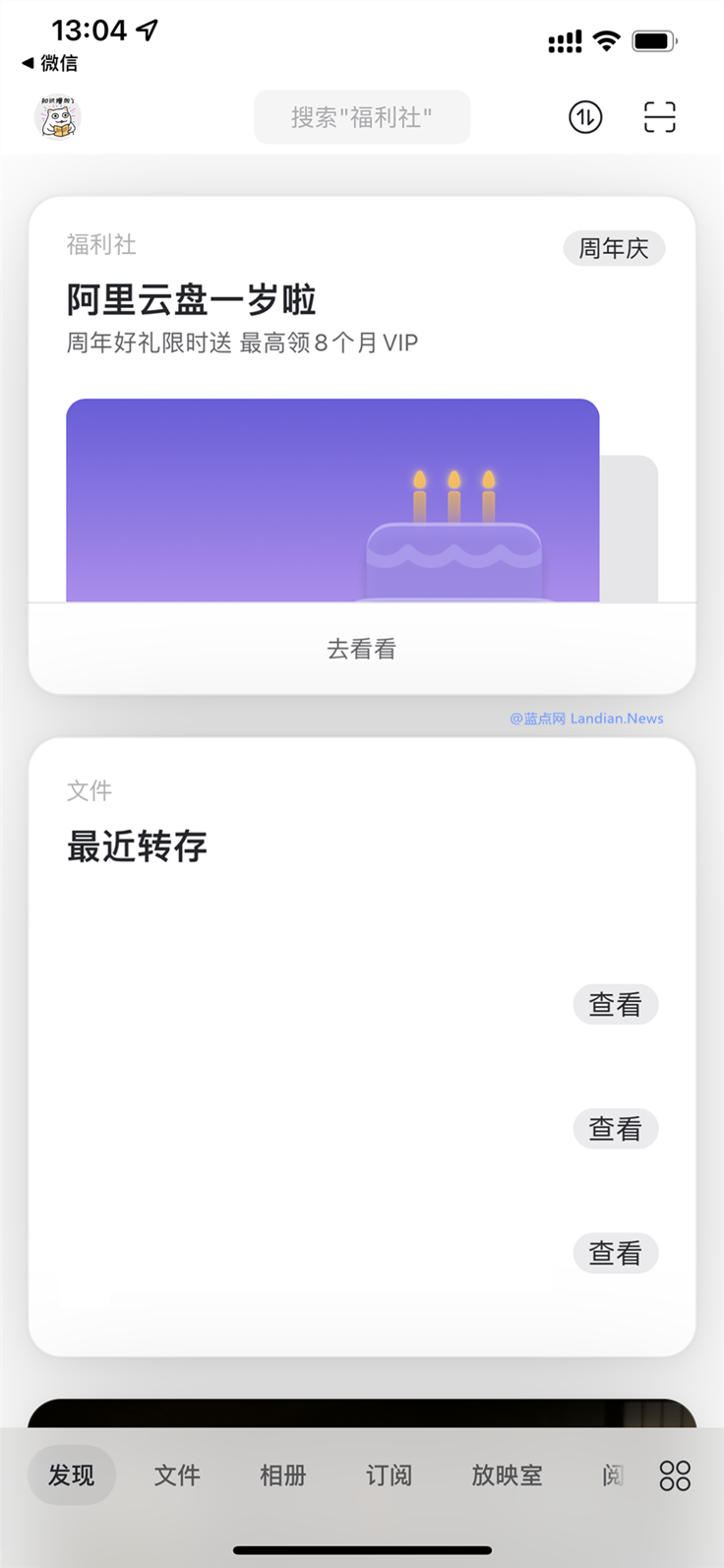Viewport: 724px width, 1568px height.
Task: Return to 微信 via the status bar
Action: (x=50, y=63)
